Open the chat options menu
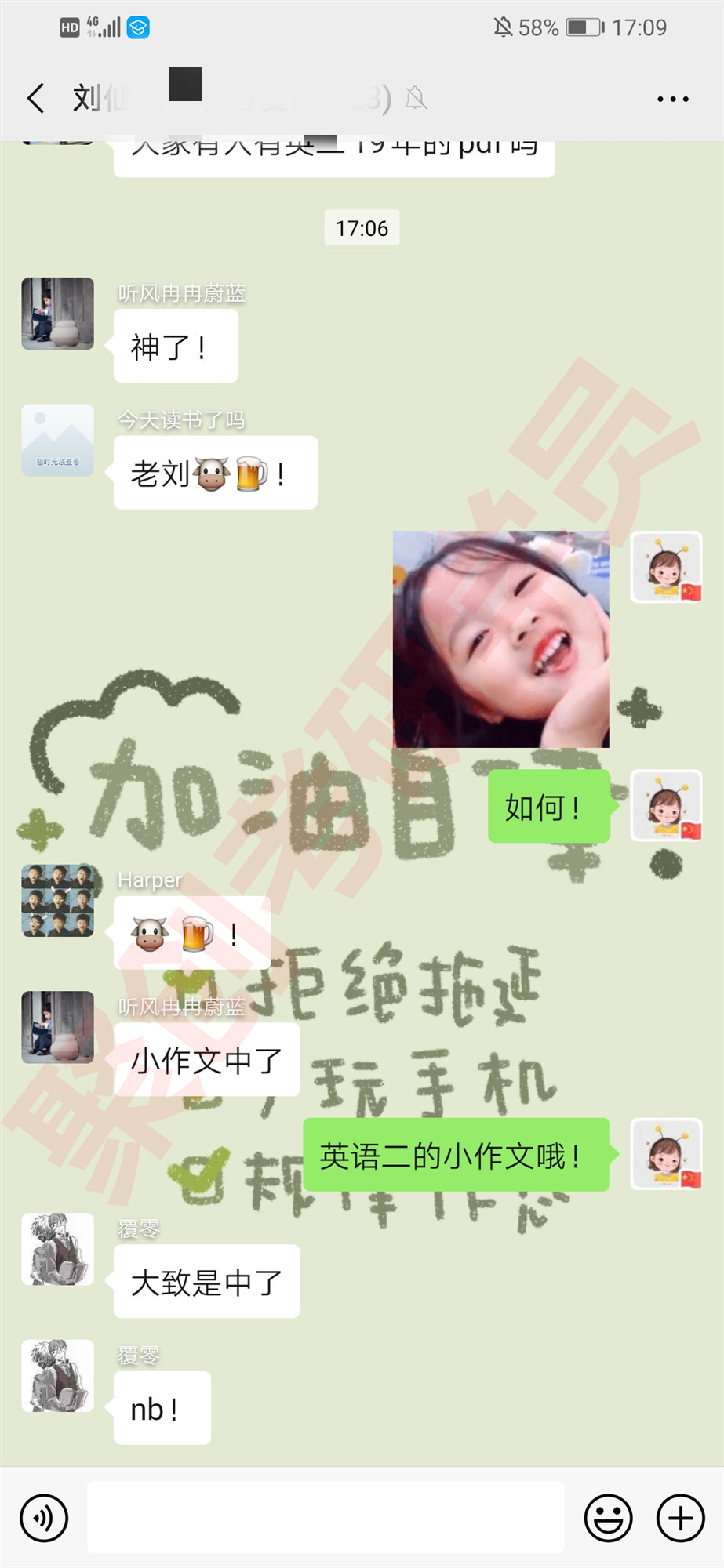This screenshot has width=724, height=1568. tap(672, 100)
